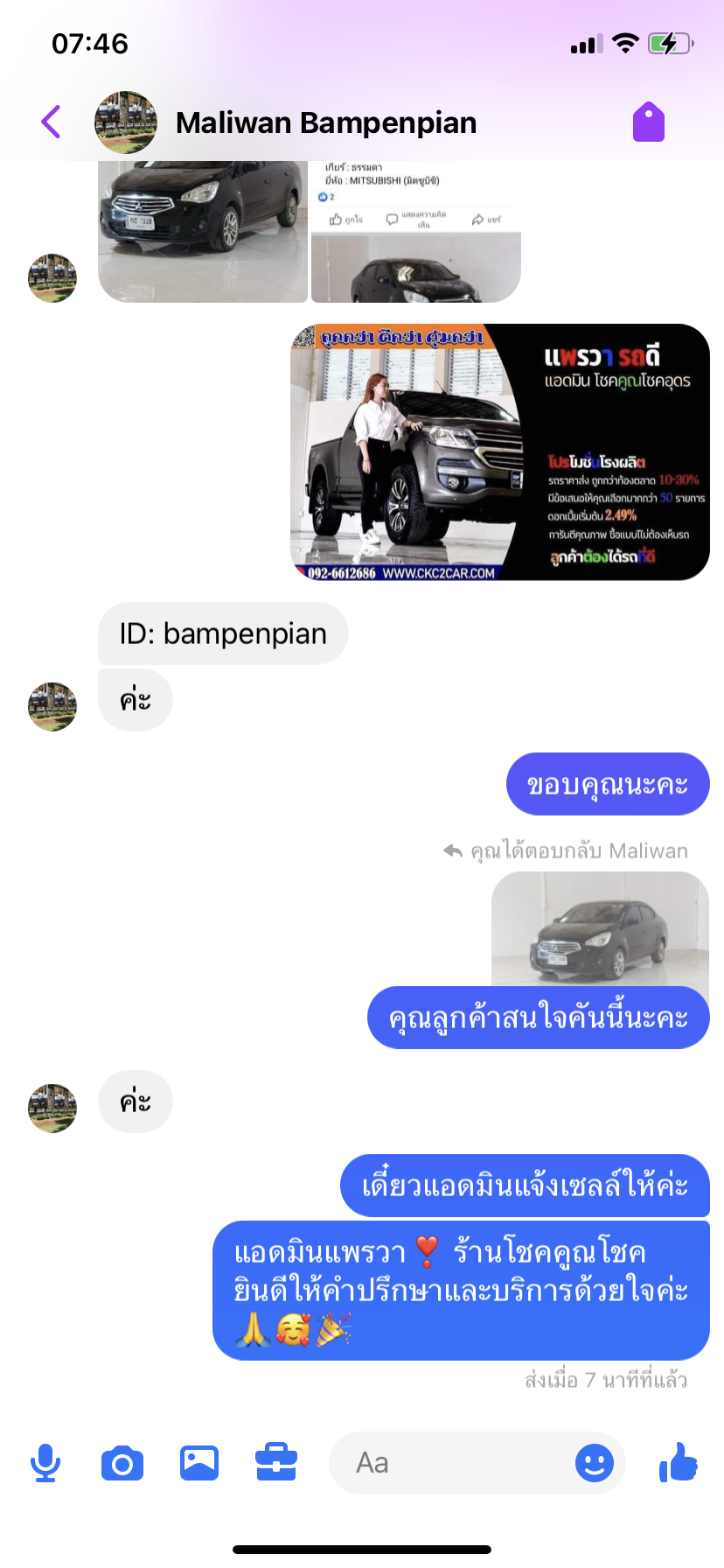Send a thumbs-up like

(x=679, y=1461)
